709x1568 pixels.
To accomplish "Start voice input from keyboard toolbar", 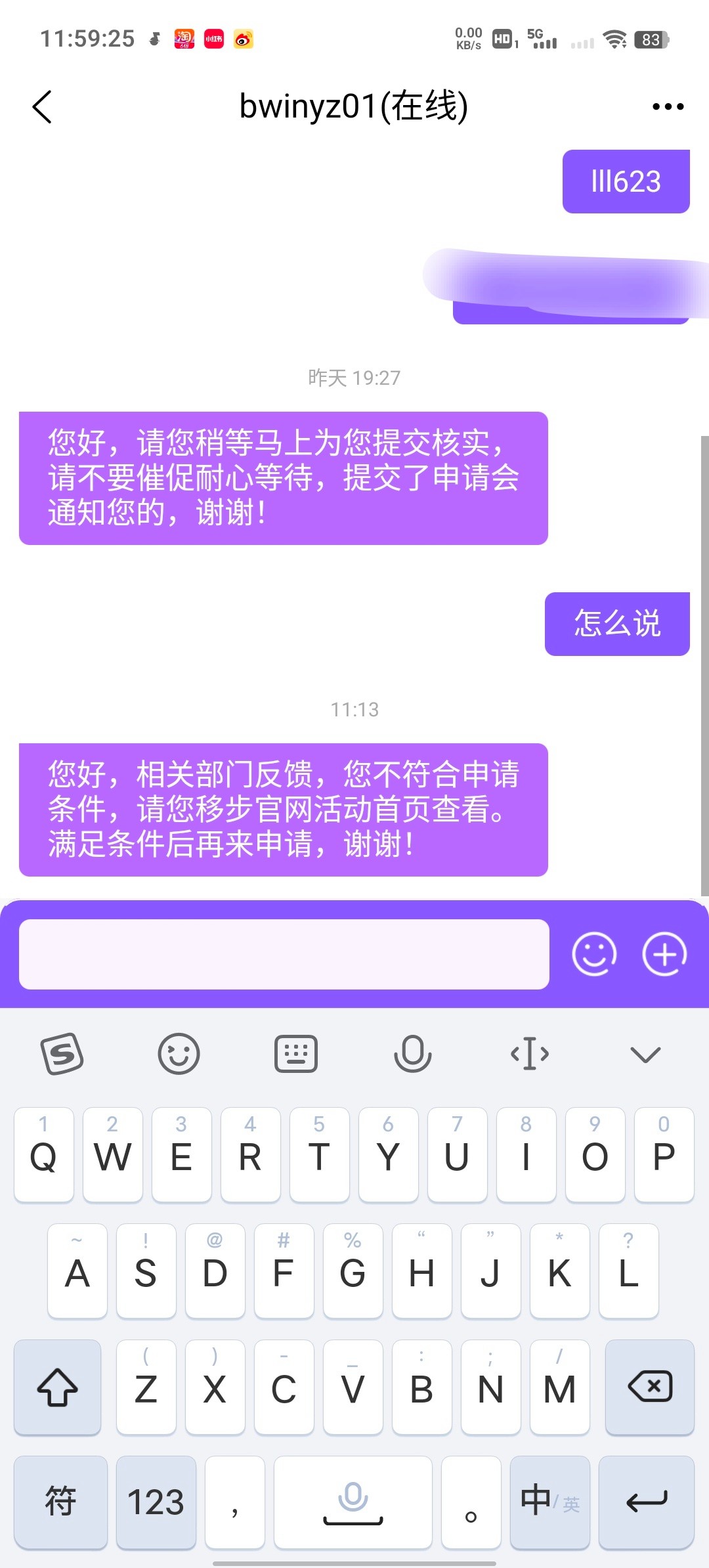I will click(412, 1054).
